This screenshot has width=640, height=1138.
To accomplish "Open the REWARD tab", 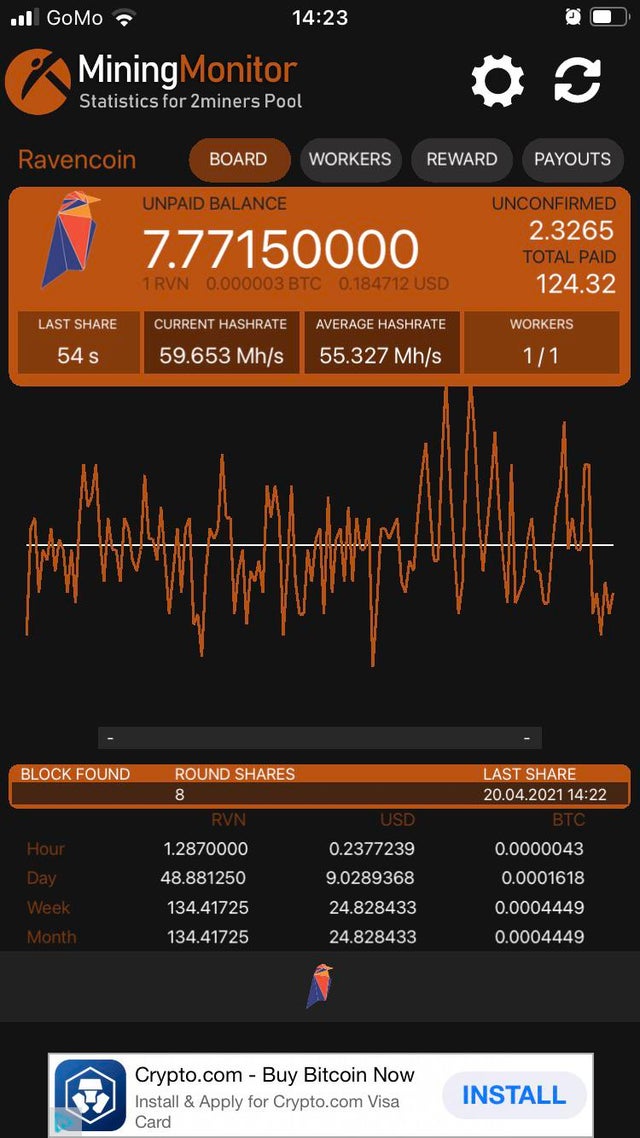I will pyautogui.click(x=461, y=160).
